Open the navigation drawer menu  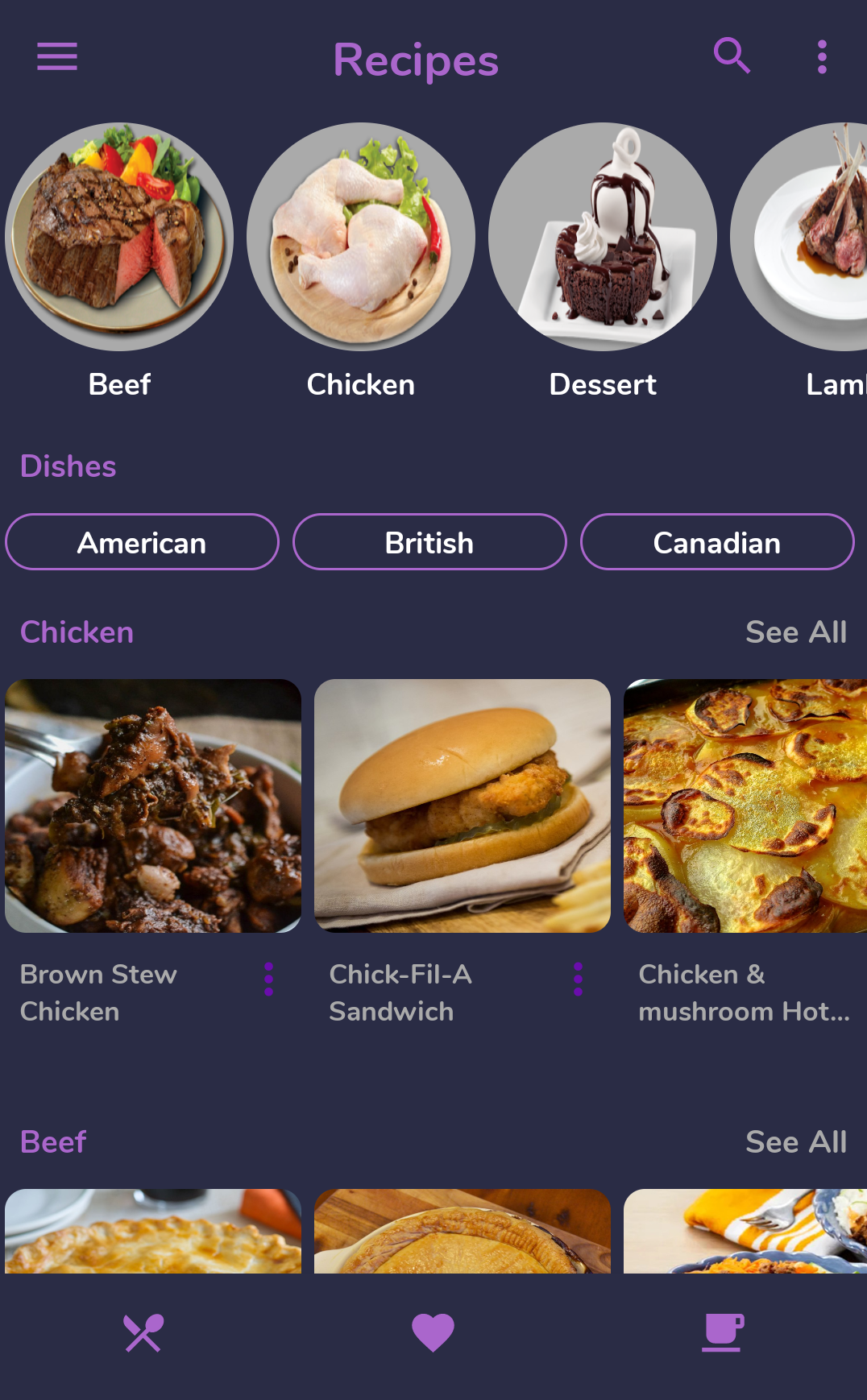pos(56,57)
